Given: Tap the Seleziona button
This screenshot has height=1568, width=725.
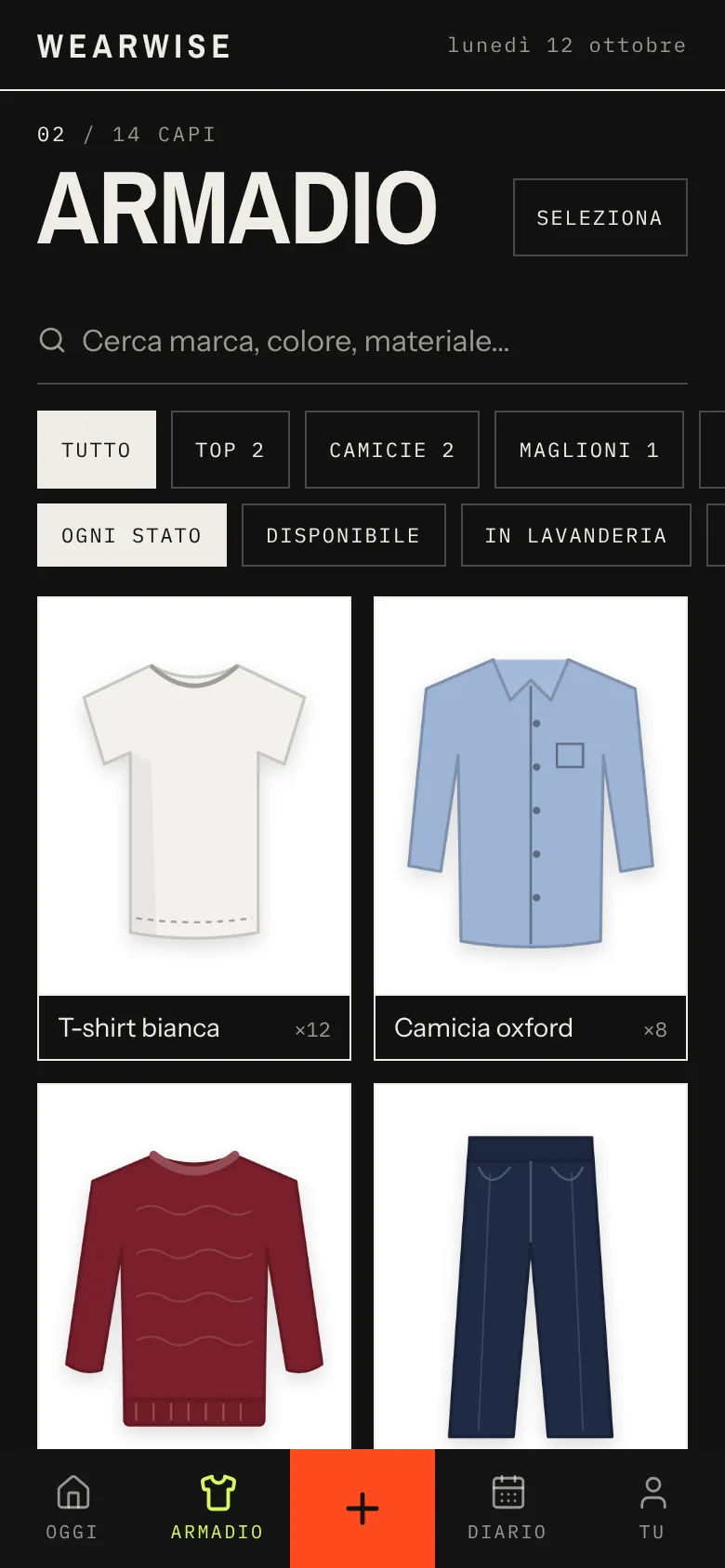Looking at the screenshot, I should (600, 217).
